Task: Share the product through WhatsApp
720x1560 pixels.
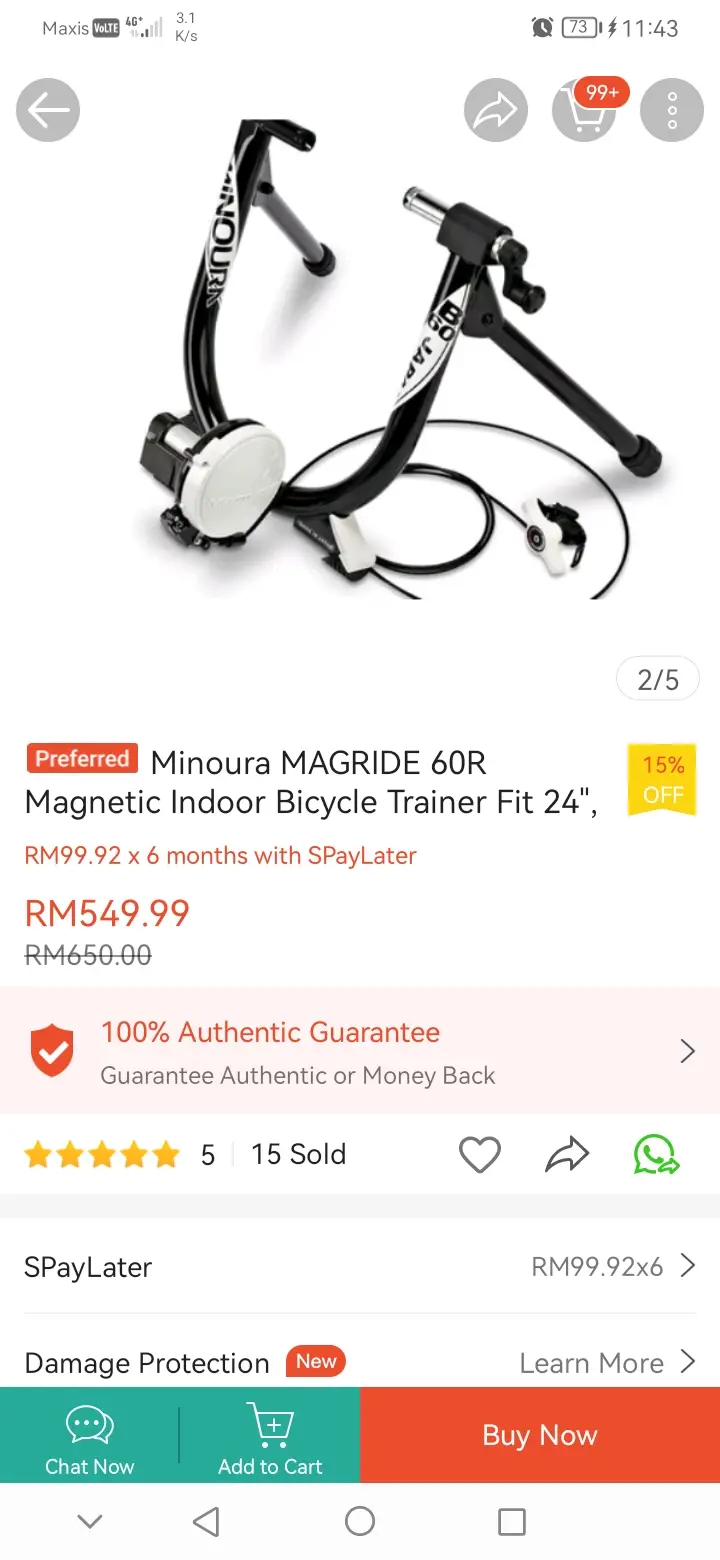Action: (x=656, y=1155)
